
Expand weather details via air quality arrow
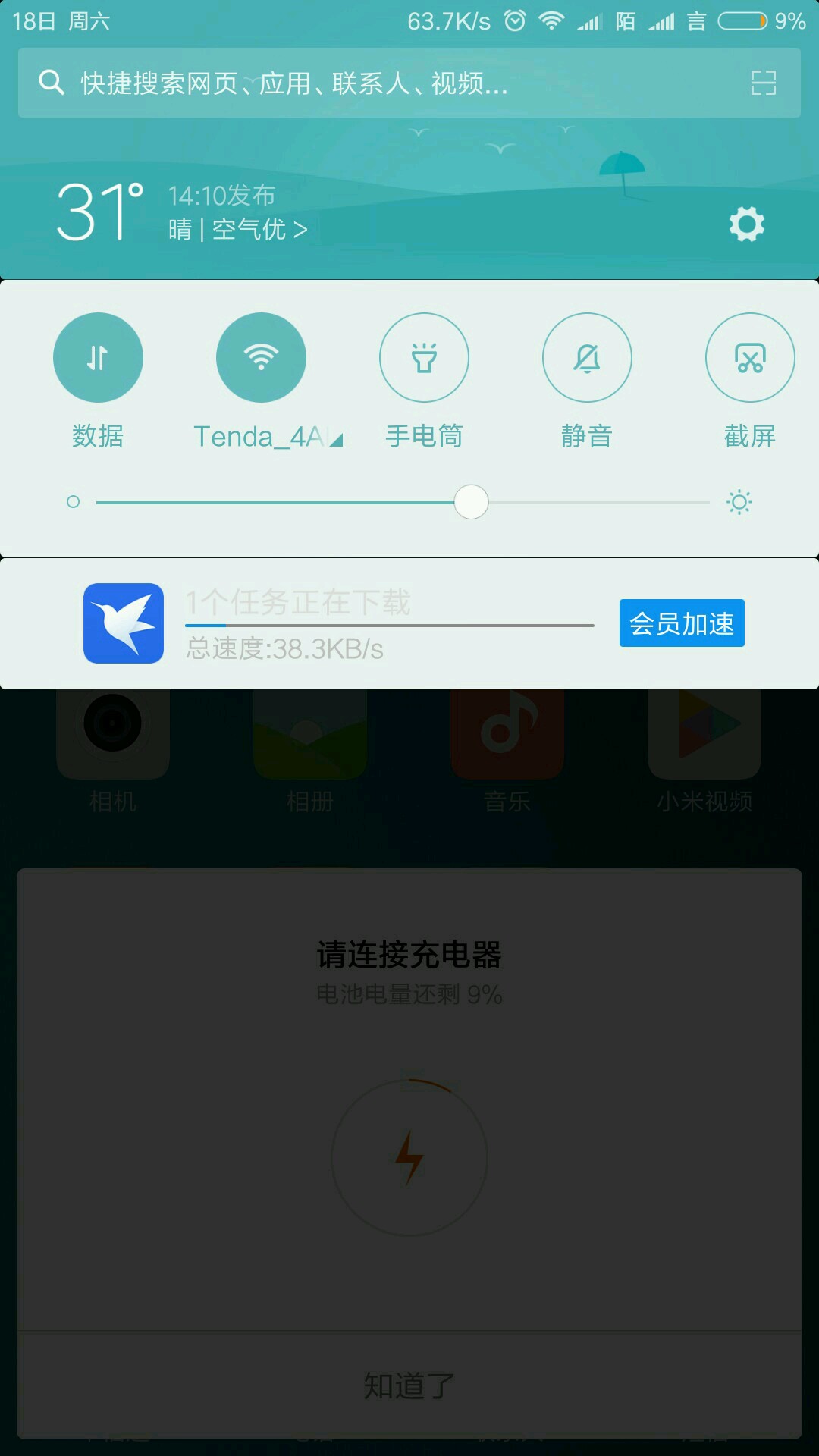coord(300,229)
